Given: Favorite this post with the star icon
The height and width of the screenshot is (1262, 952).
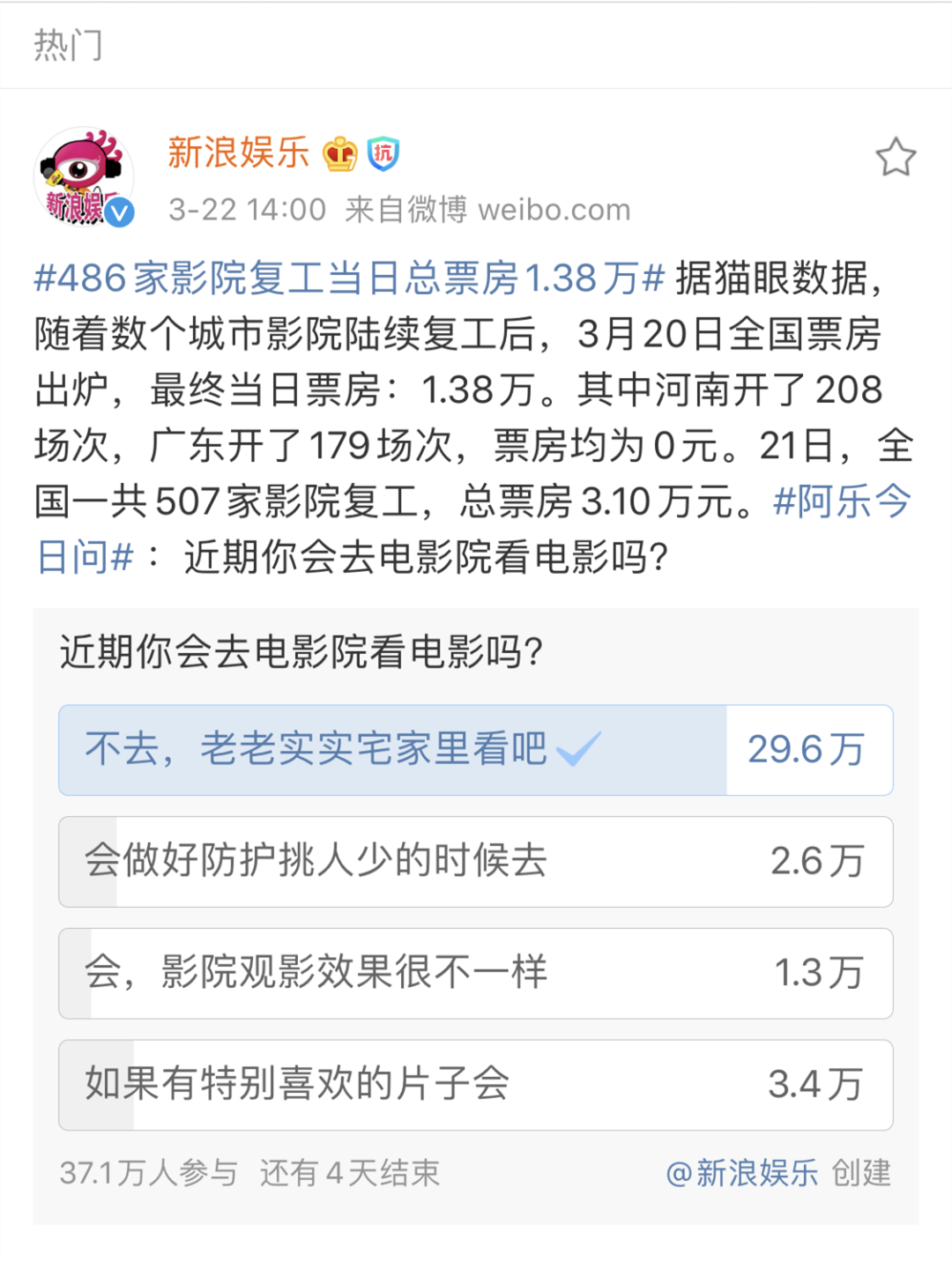Looking at the screenshot, I should [x=895, y=157].
